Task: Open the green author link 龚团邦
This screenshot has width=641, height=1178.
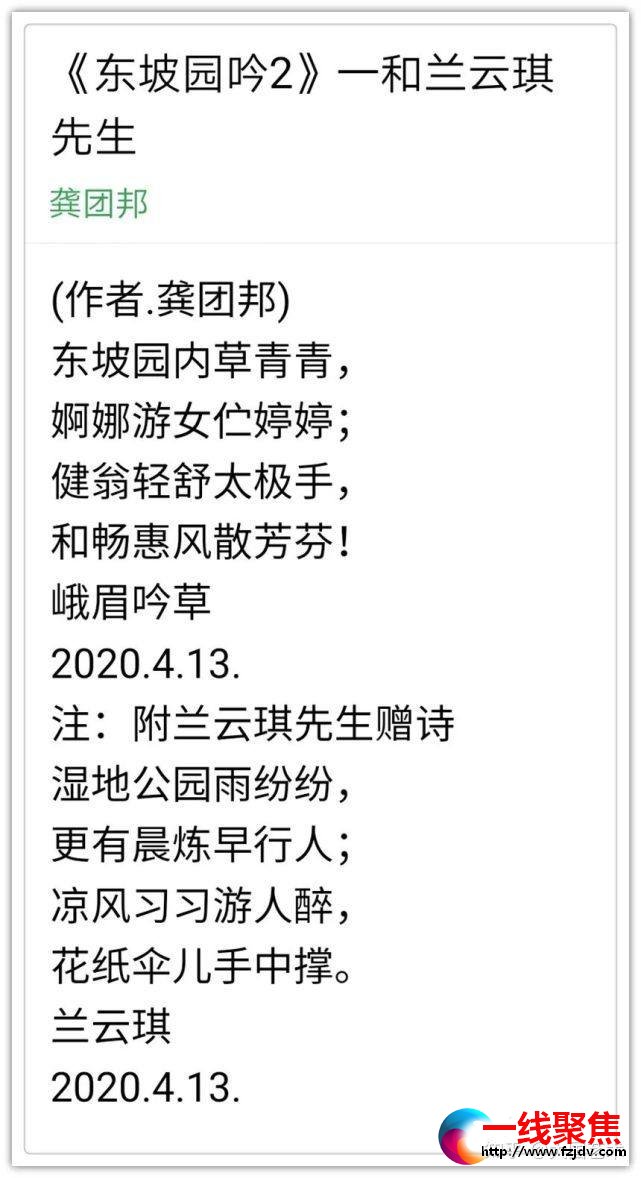Action: click(99, 203)
